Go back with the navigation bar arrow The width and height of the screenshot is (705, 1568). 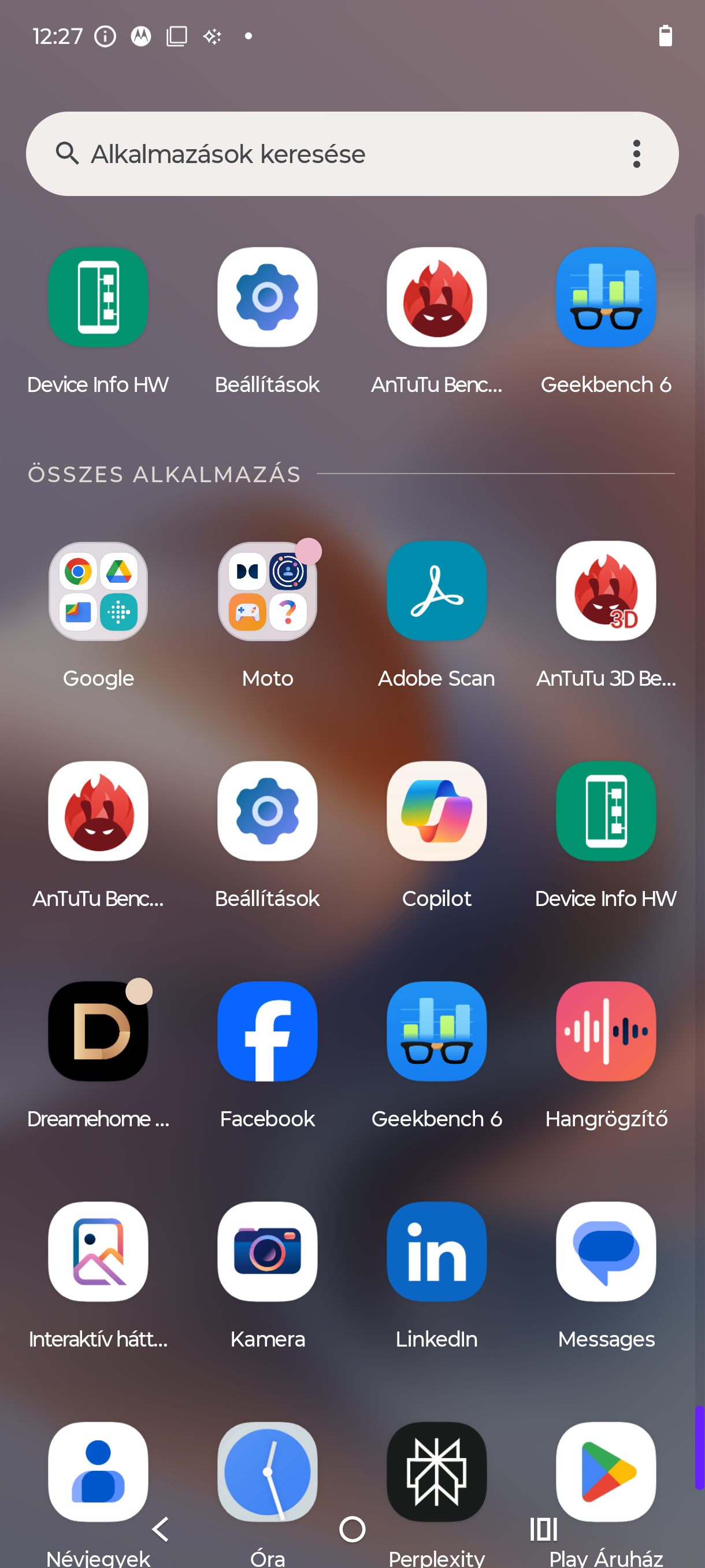click(161, 1529)
